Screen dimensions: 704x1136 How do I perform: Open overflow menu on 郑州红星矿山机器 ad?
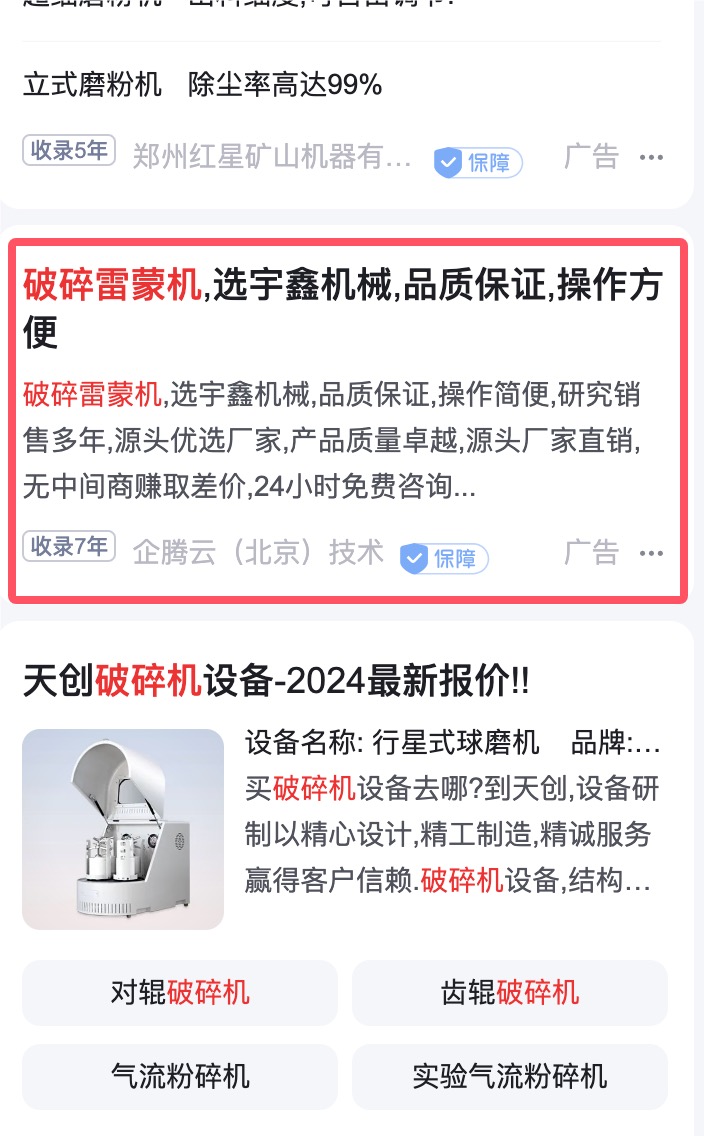pyautogui.click(x=652, y=158)
